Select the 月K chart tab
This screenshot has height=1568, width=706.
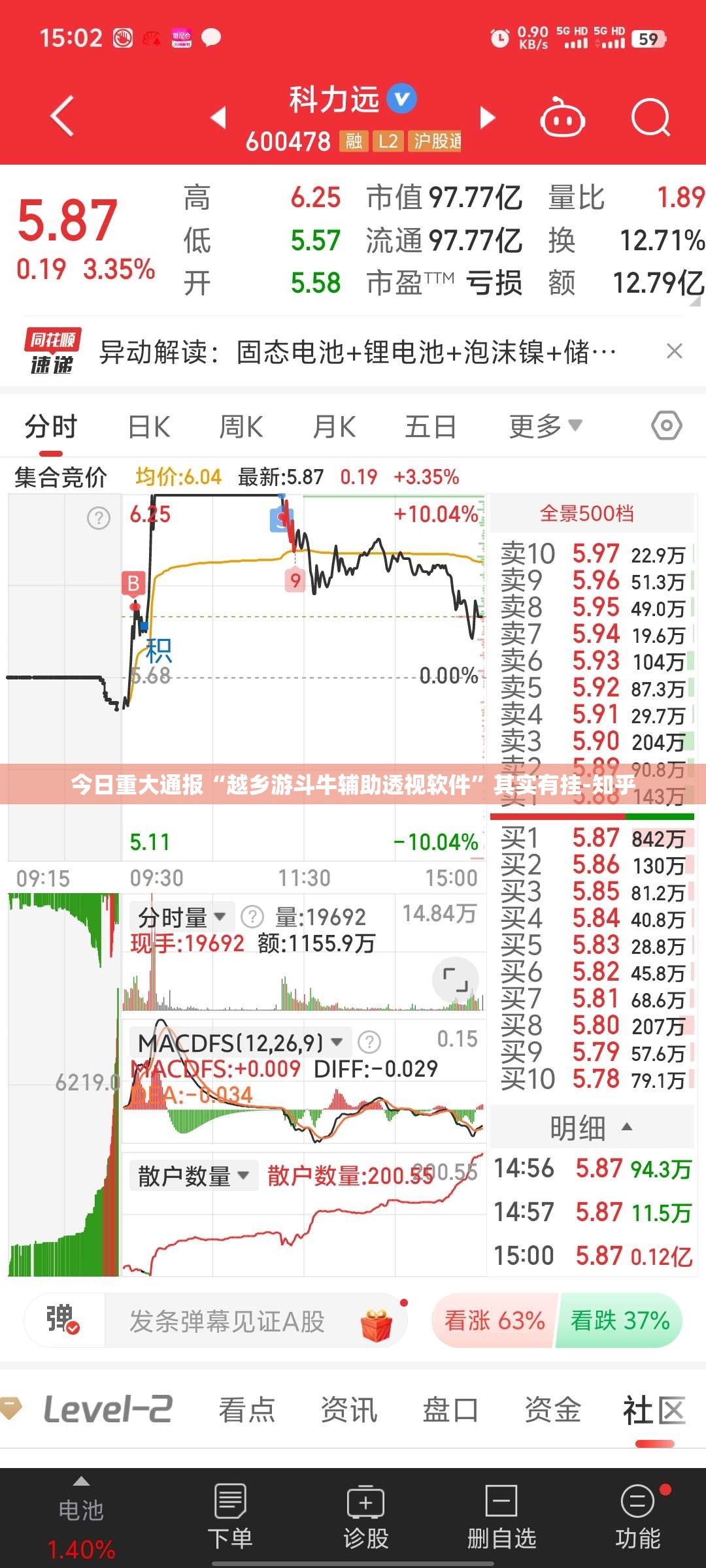[334, 427]
